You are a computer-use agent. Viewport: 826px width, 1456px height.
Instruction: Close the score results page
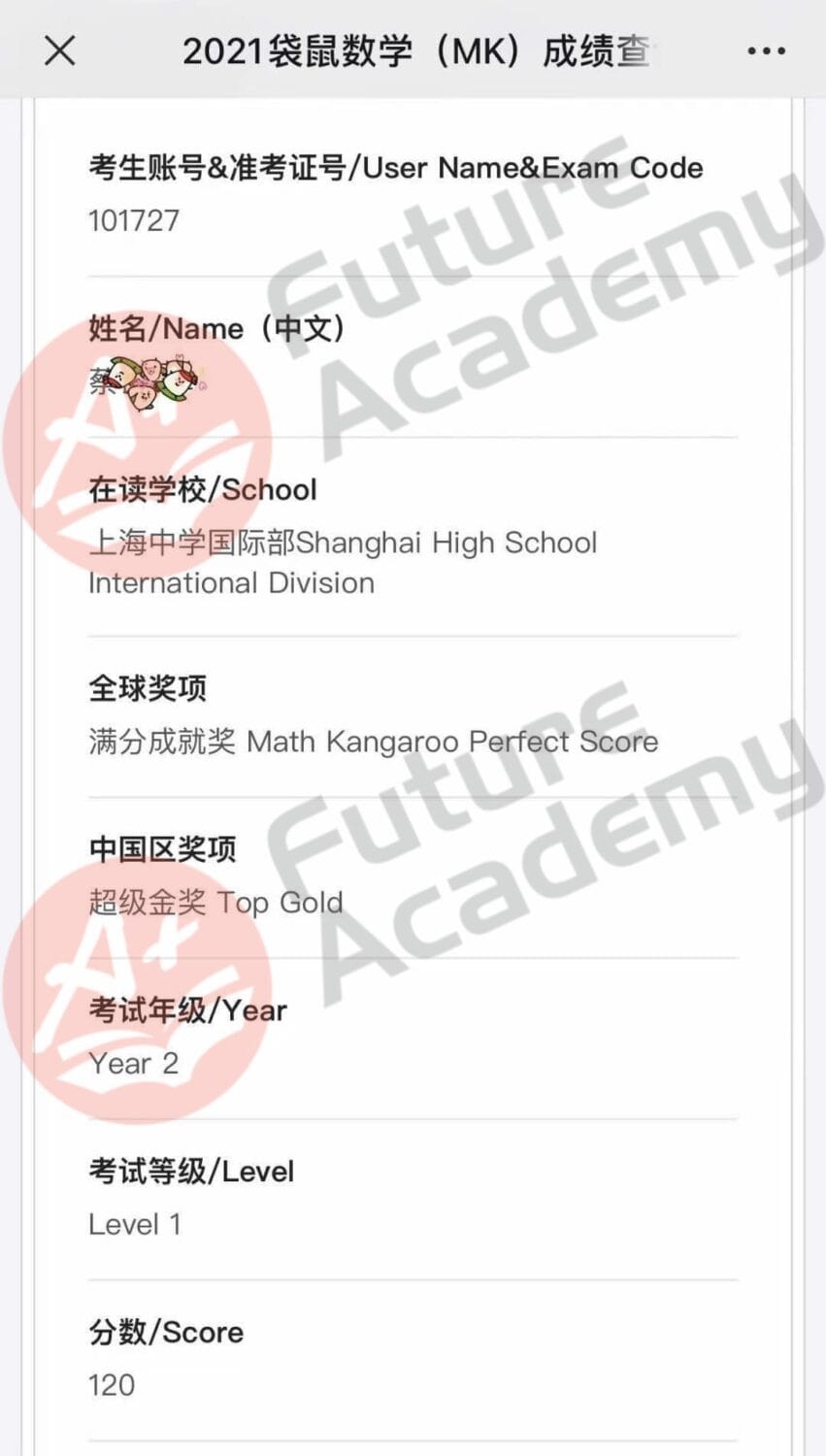[x=60, y=50]
